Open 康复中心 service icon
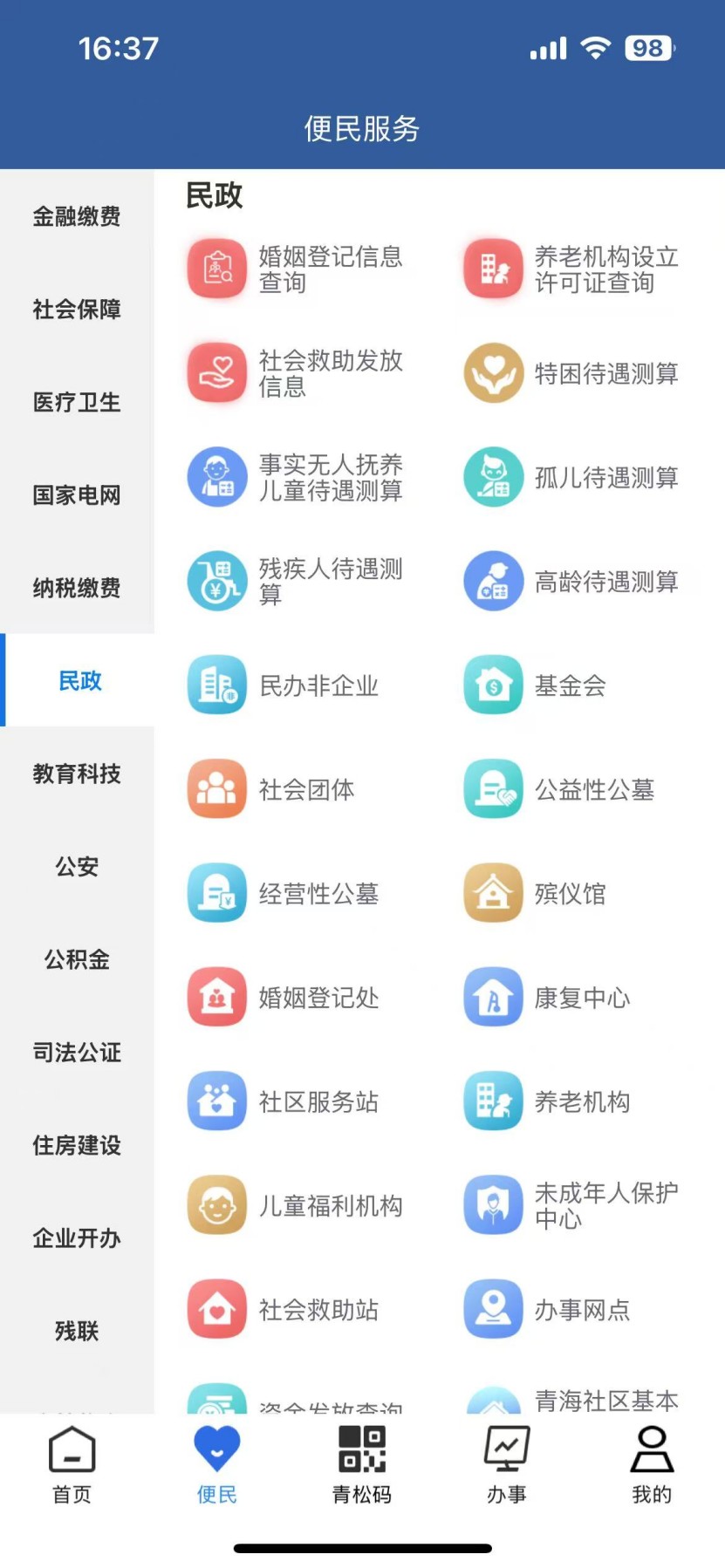This screenshot has height=1568, width=725. pos(492,997)
